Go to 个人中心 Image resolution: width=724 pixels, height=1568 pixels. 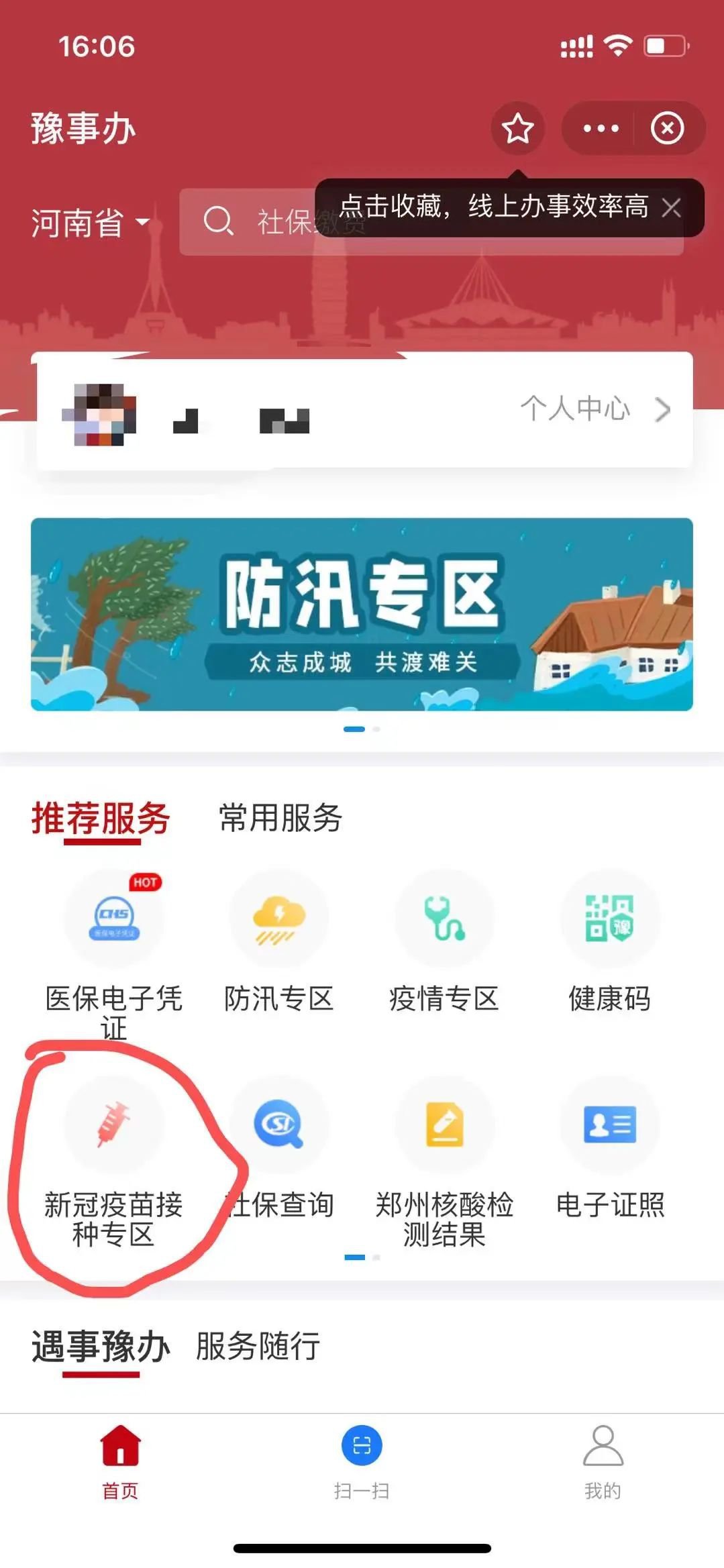click(x=594, y=409)
